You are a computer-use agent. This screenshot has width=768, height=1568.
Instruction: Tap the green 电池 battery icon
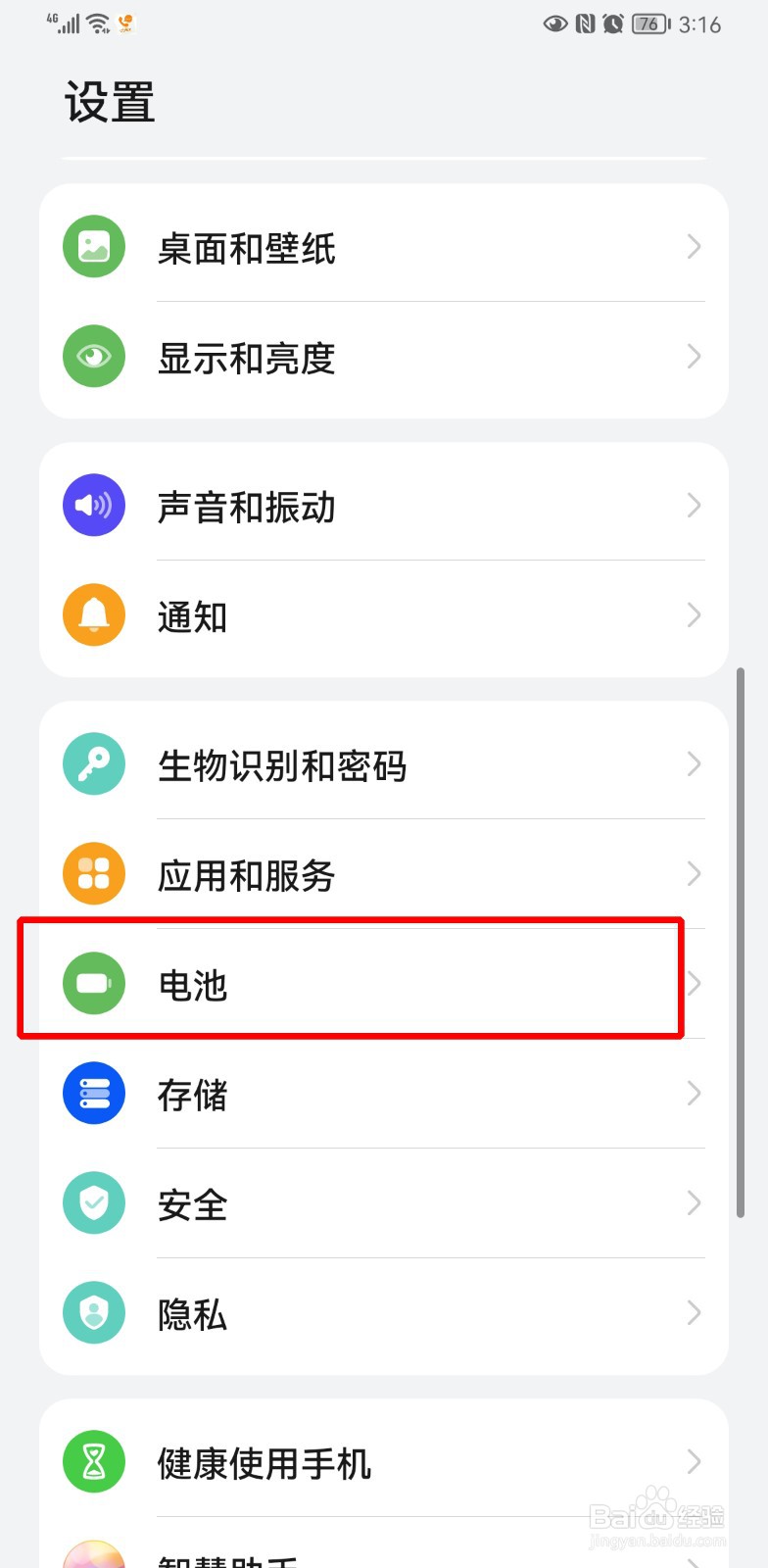pyautogui.click(x=93, y=983)
